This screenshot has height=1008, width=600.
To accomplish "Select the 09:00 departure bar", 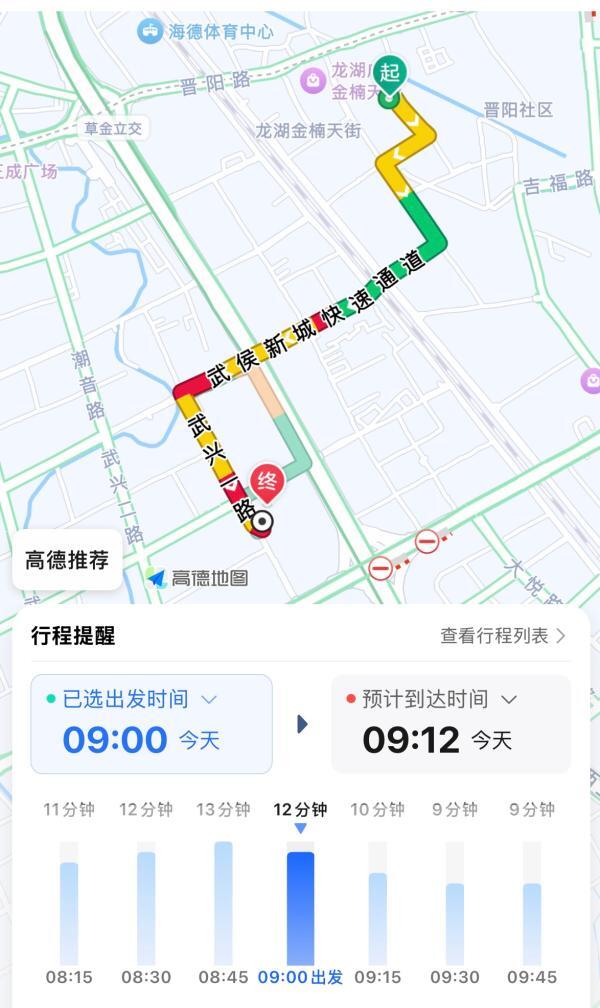I will [300, 907].
